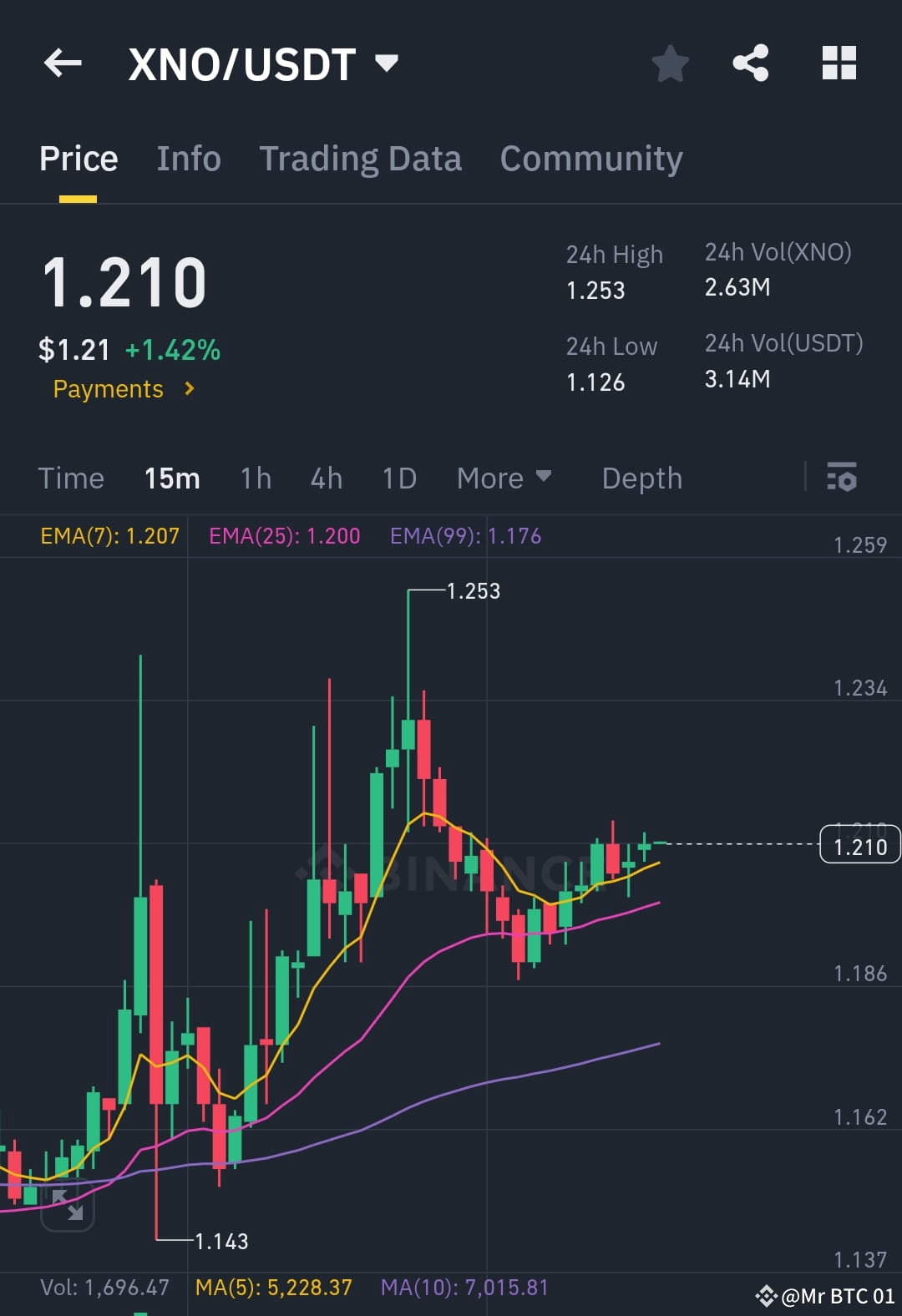Click the grid layout icon top right
This screenshot has width=902, height=1316.
[x=839, y=63]
